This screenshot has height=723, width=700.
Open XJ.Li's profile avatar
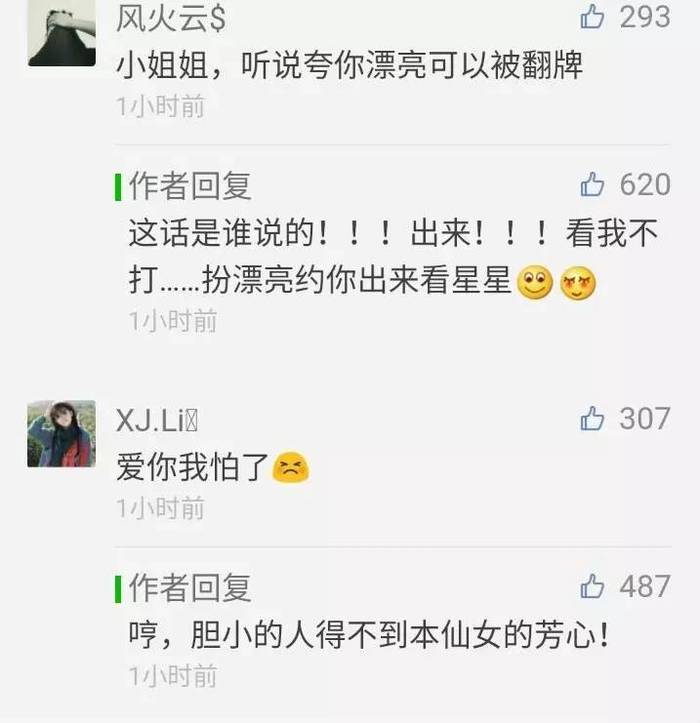point(61,434)
